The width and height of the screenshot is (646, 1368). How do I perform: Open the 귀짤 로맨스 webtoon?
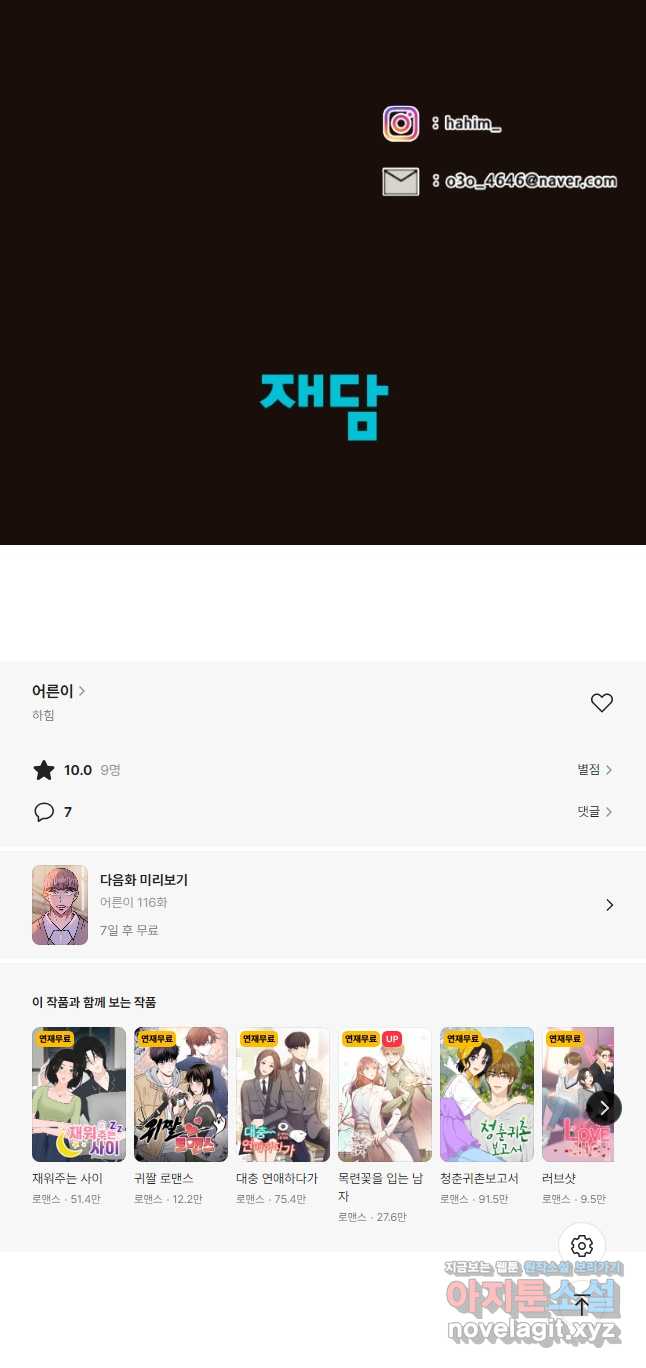coord(181,1095)
